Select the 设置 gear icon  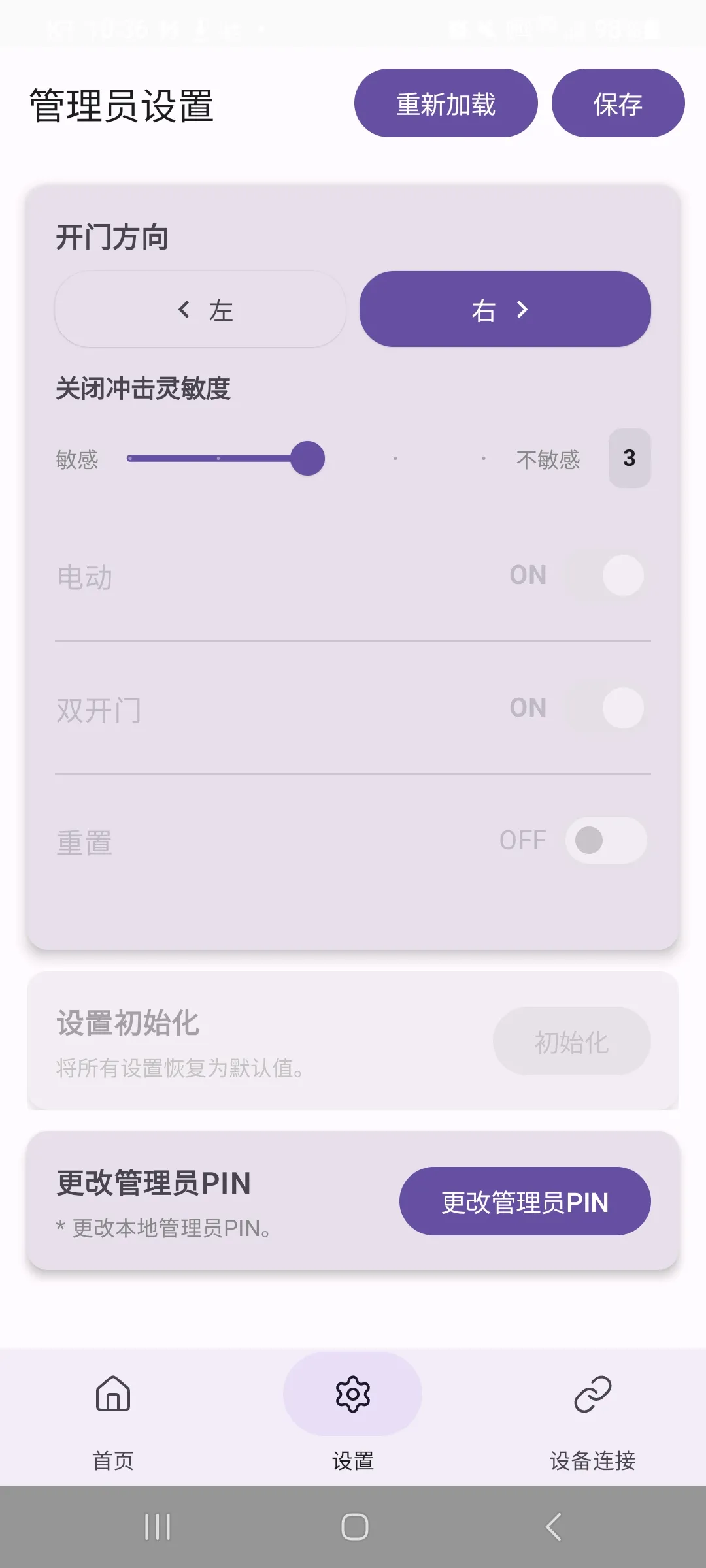point(352,1394)
